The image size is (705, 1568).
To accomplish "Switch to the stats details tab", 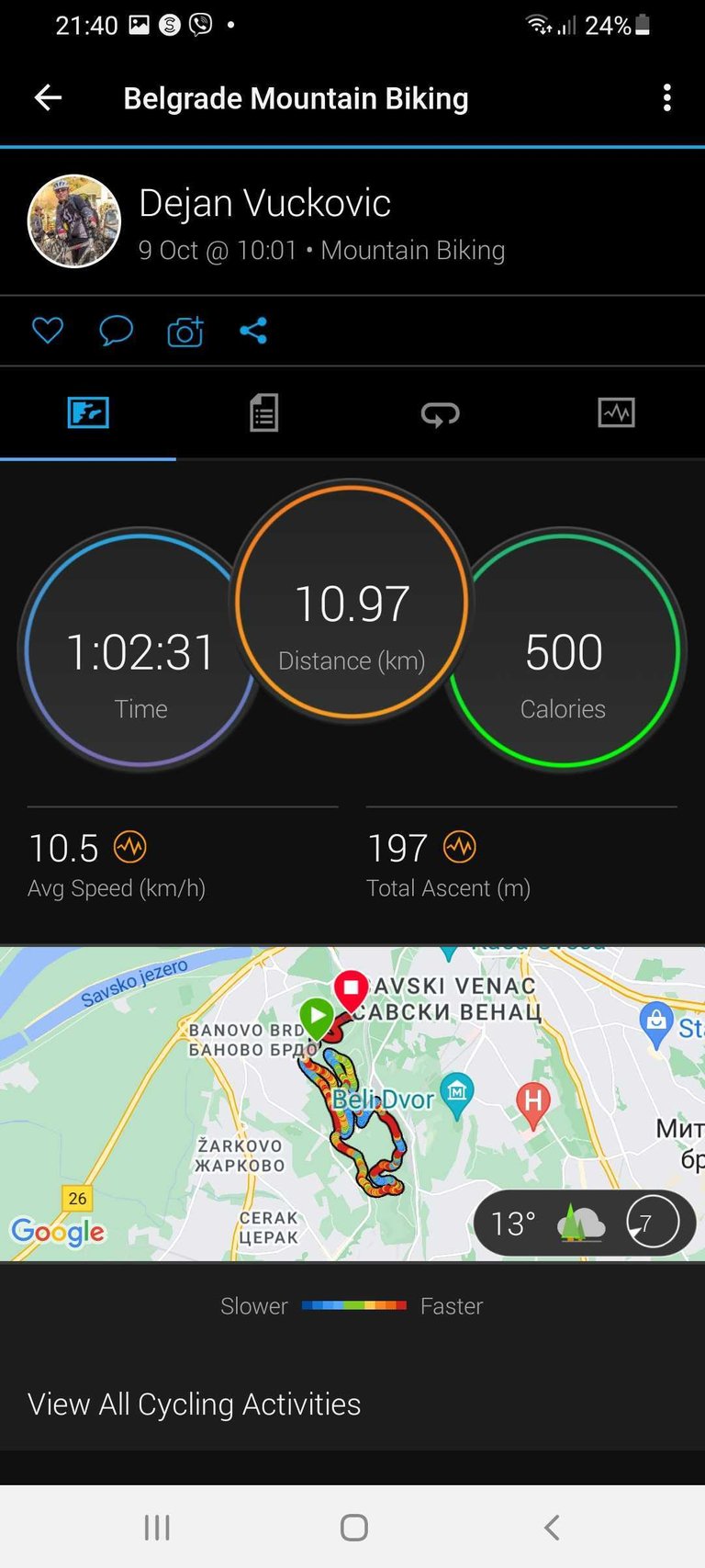I will pos(264,413).
